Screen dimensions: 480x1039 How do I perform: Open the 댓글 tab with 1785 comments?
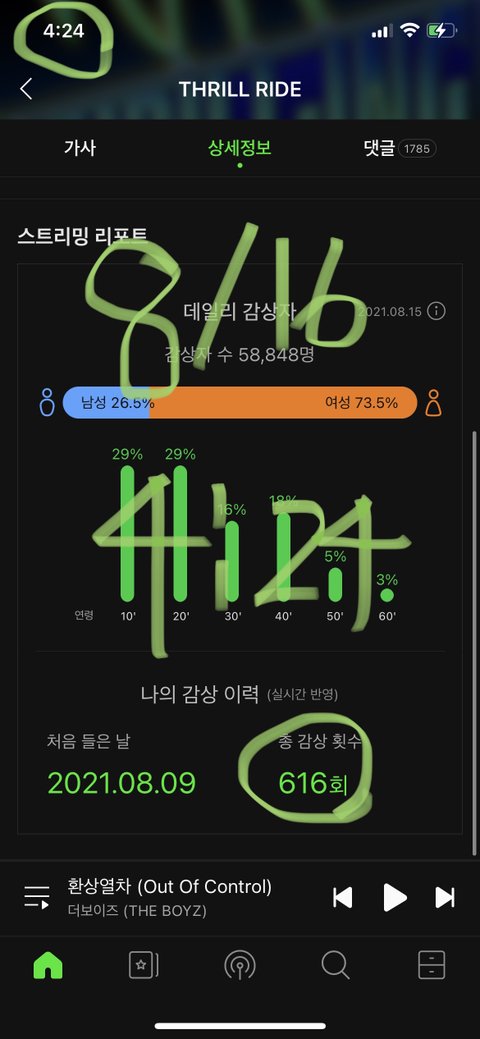click(400, 148)
